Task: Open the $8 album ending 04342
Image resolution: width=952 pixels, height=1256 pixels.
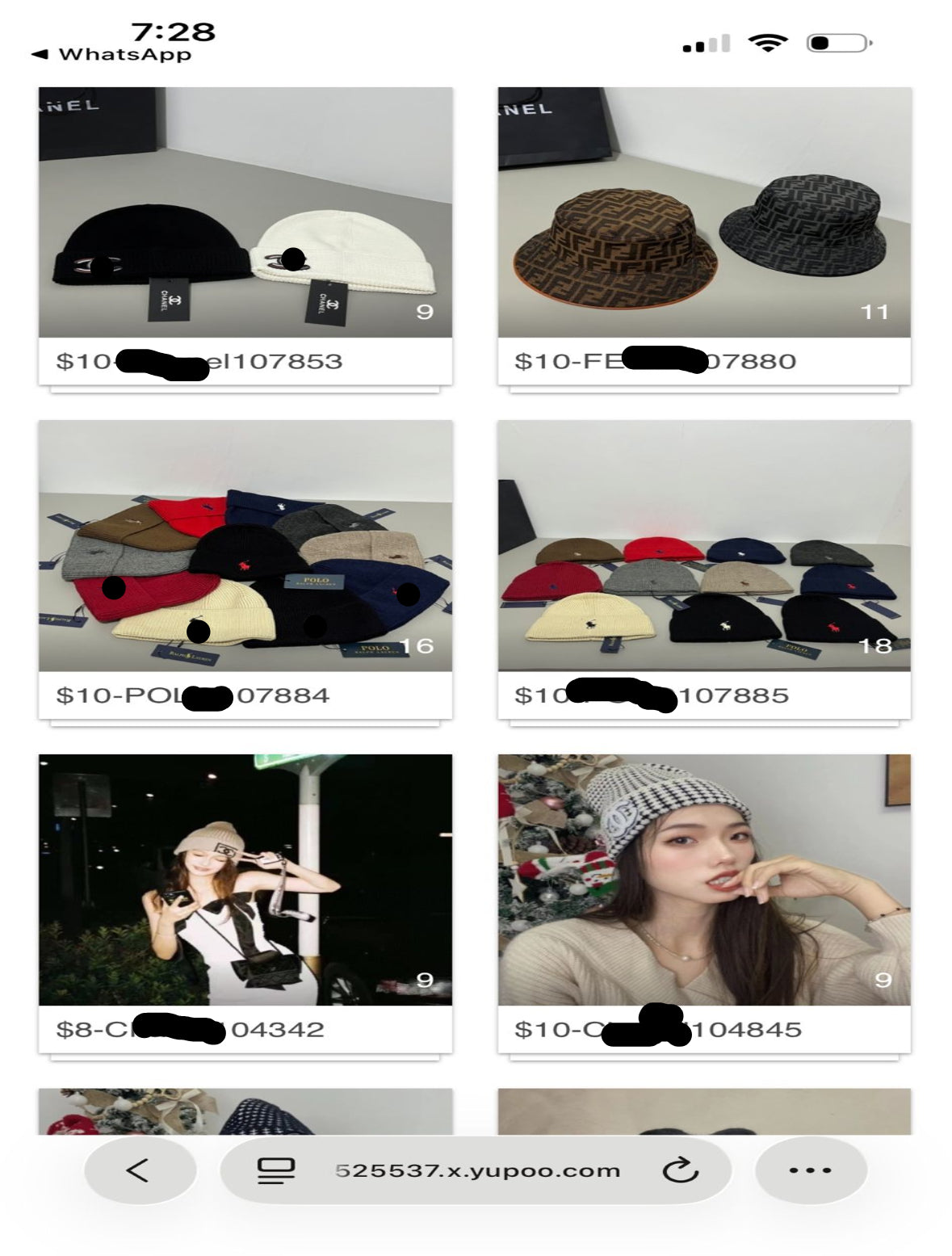Action: click(245, 880)
